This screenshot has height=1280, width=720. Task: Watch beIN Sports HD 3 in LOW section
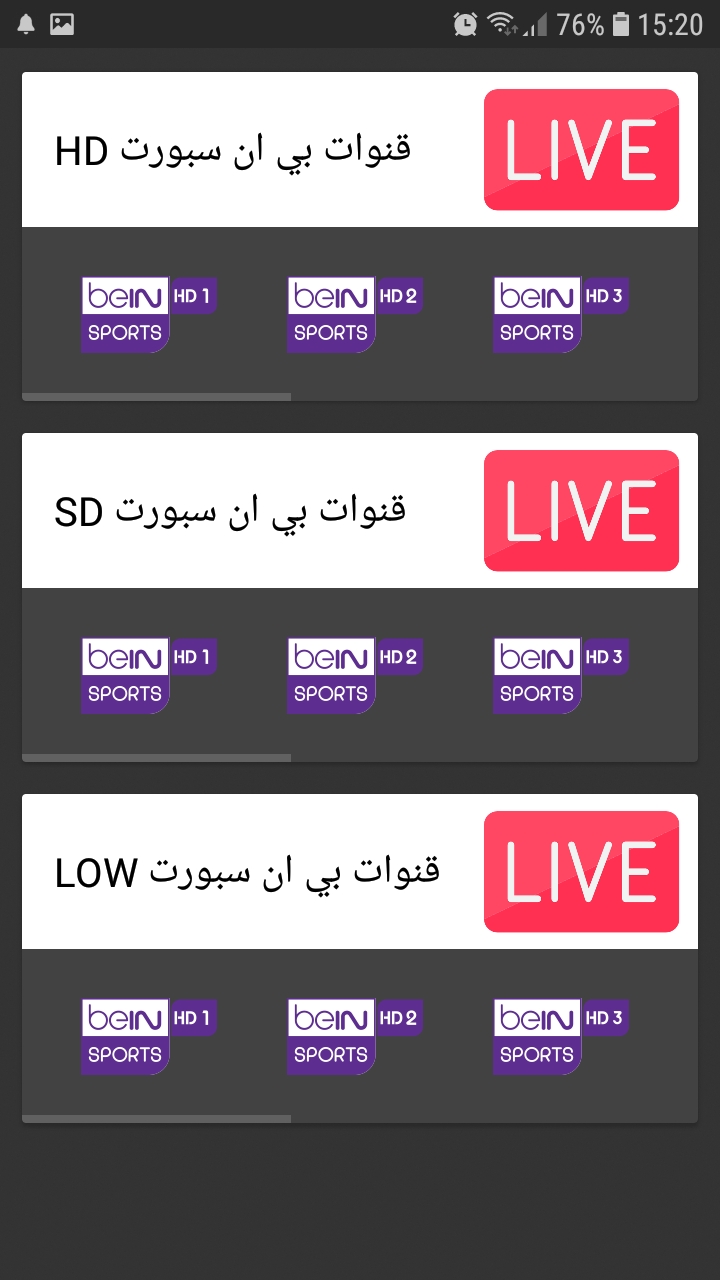click(561, 1037)
